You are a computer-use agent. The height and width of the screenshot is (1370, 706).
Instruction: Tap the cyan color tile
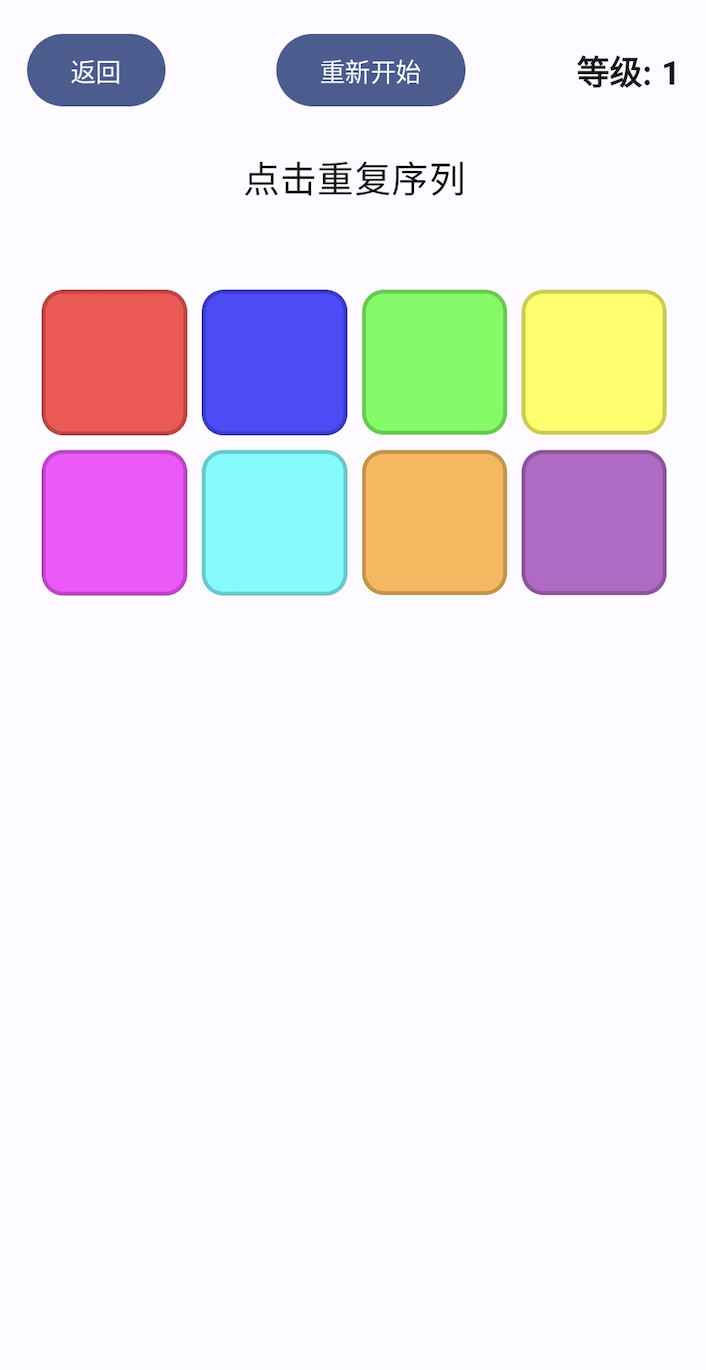click(x=274, y=522)
